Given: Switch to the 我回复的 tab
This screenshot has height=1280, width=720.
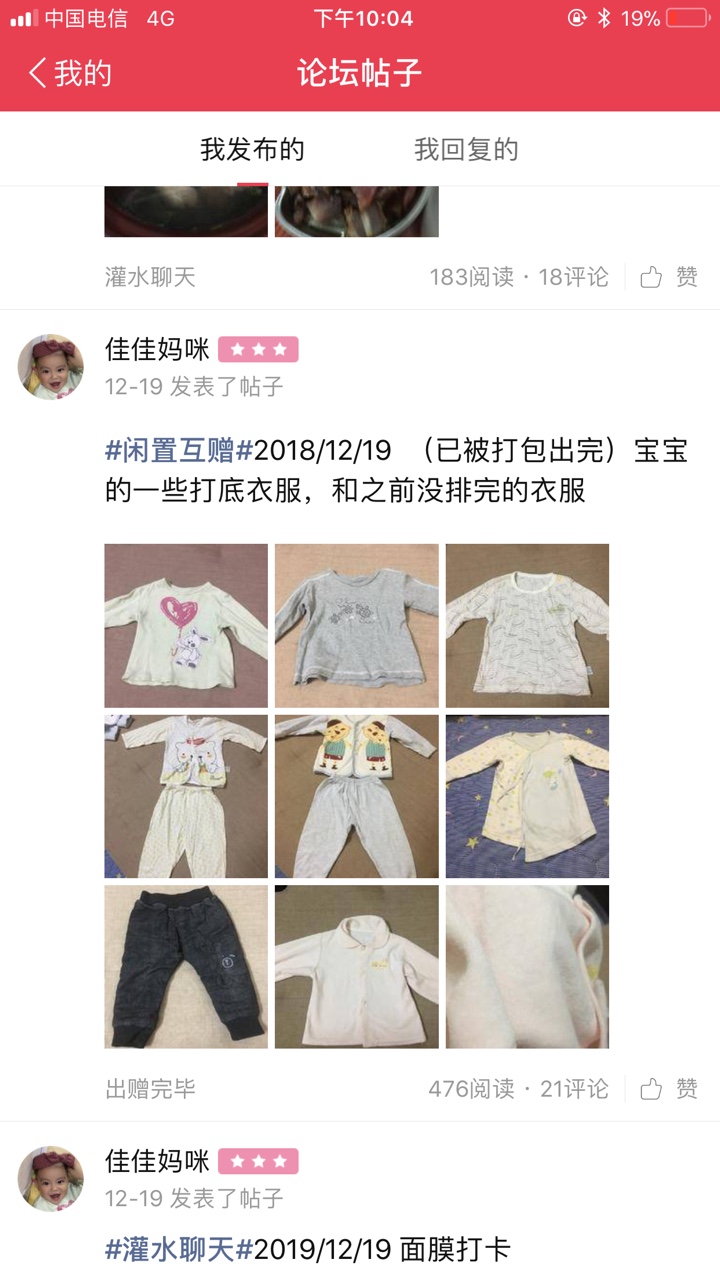Looking at the screenshot, I should (x=466, y=150).
